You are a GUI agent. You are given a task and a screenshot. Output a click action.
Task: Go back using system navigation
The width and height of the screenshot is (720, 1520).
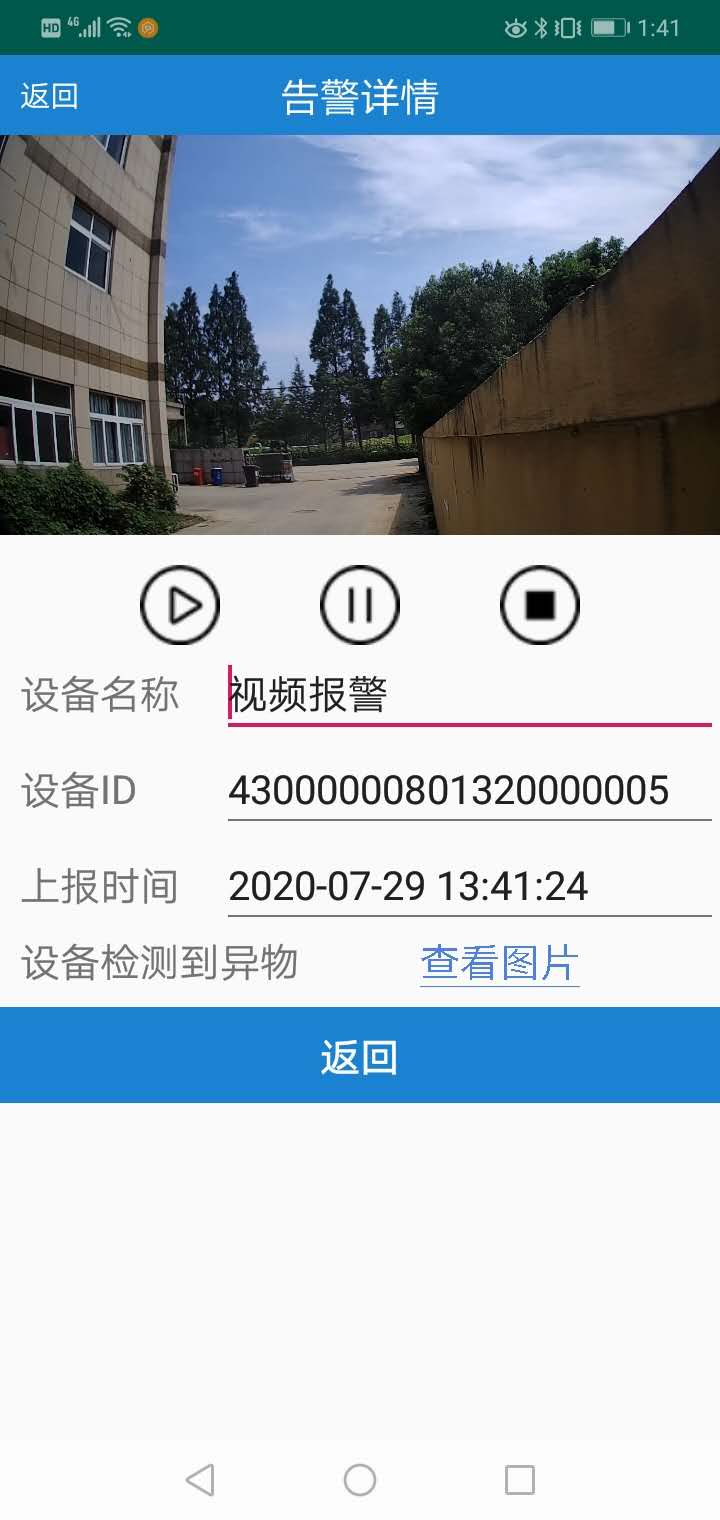(x=200, y=1480)
